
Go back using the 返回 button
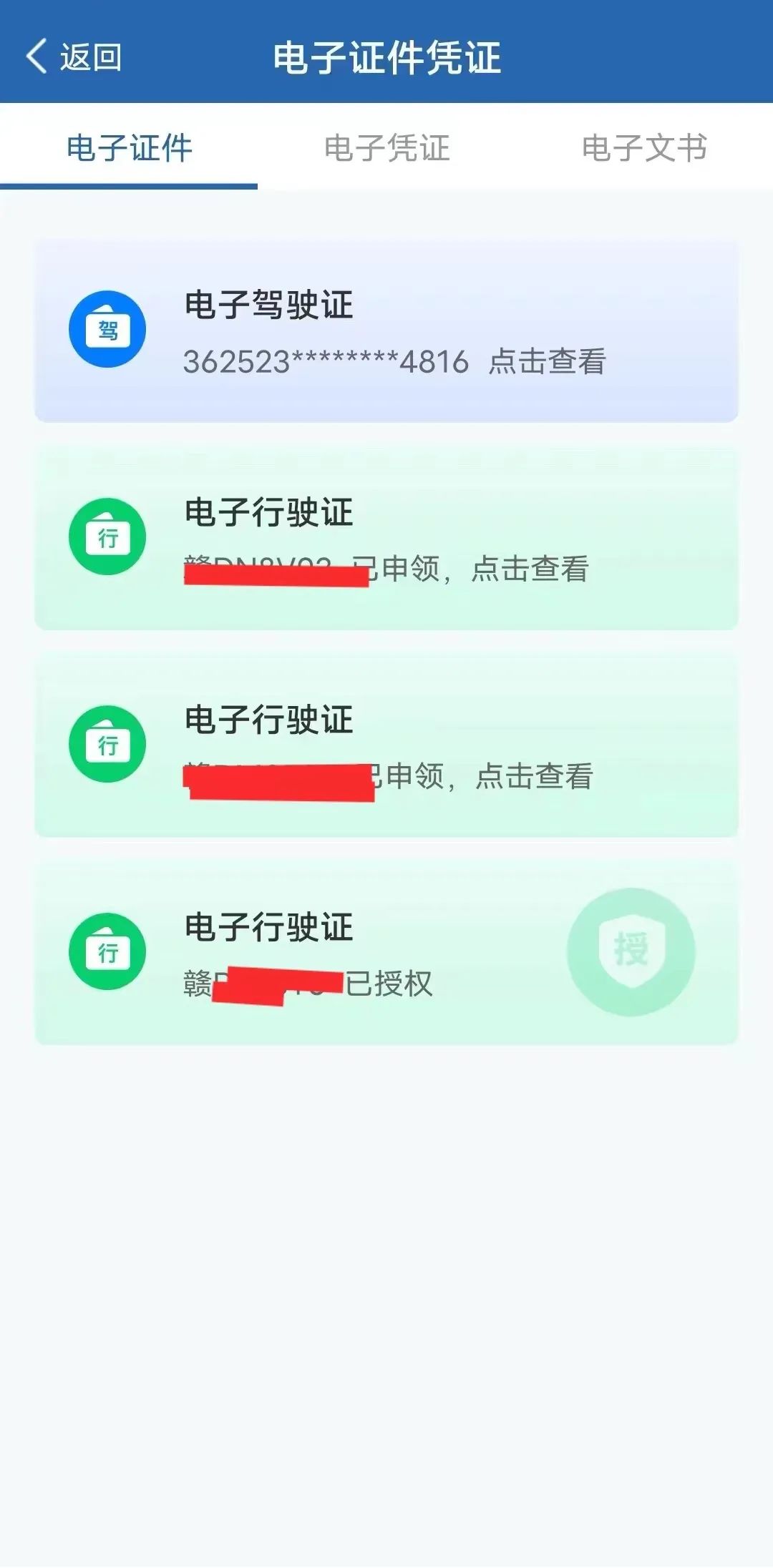tap(74, 57)
